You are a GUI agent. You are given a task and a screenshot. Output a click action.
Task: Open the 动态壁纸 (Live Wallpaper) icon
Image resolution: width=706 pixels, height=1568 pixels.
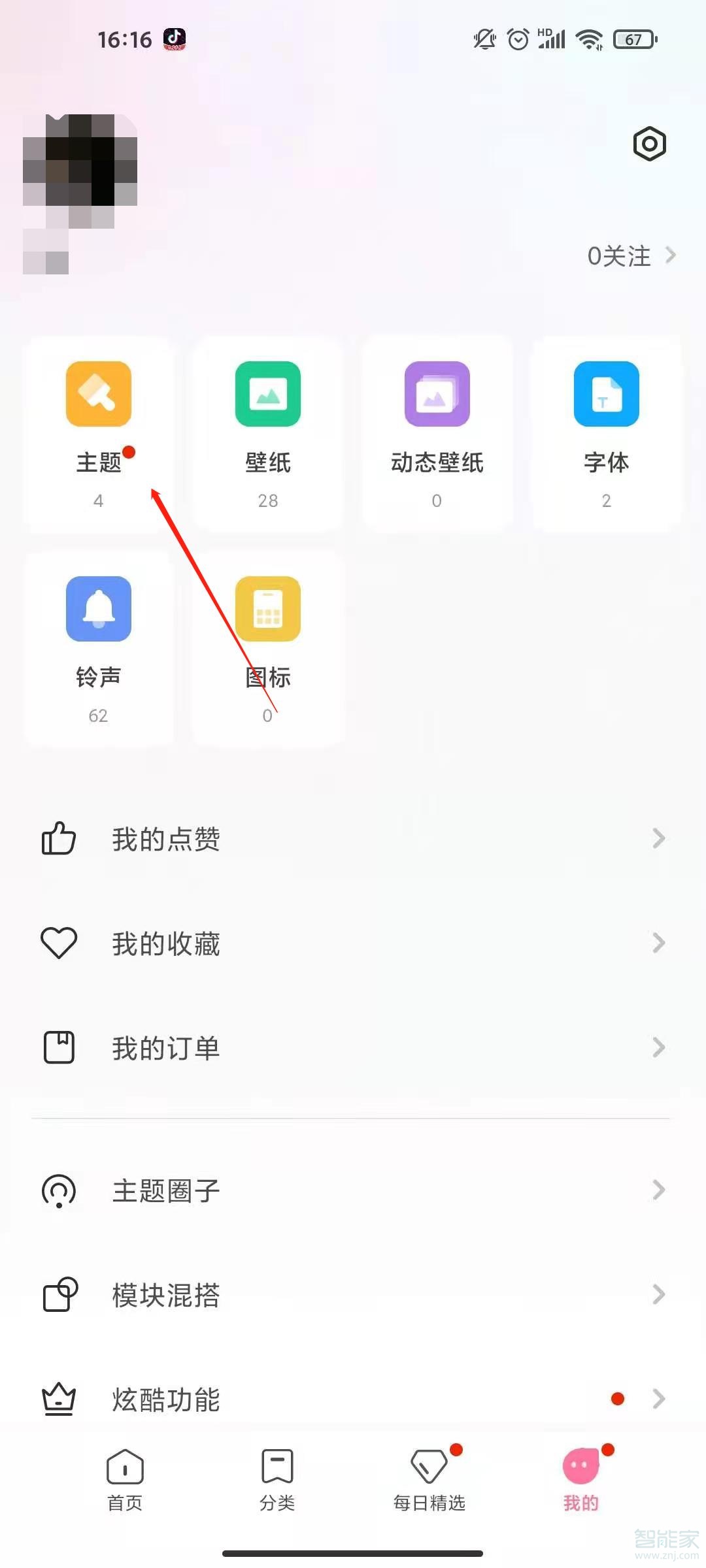437,394
